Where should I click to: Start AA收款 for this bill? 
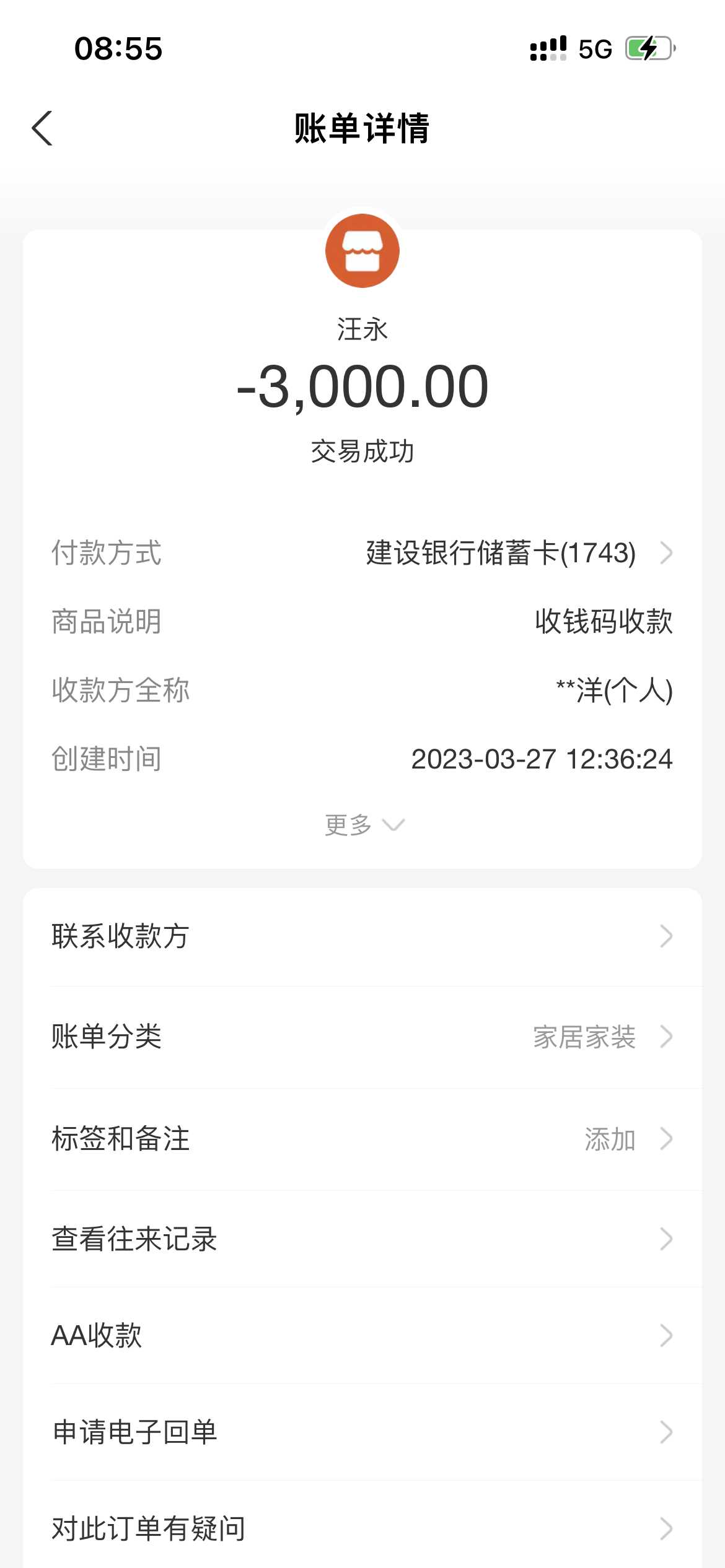(362, 1336)
